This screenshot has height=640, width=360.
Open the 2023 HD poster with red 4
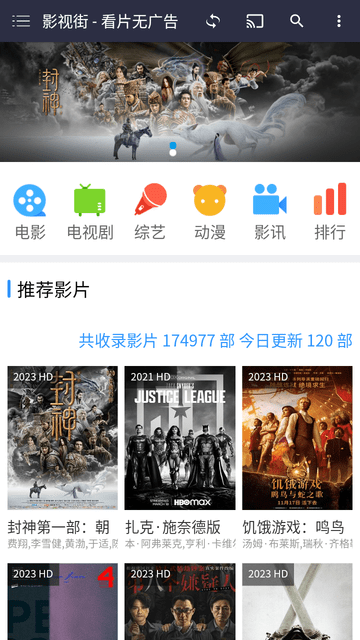tap(62, 602)
